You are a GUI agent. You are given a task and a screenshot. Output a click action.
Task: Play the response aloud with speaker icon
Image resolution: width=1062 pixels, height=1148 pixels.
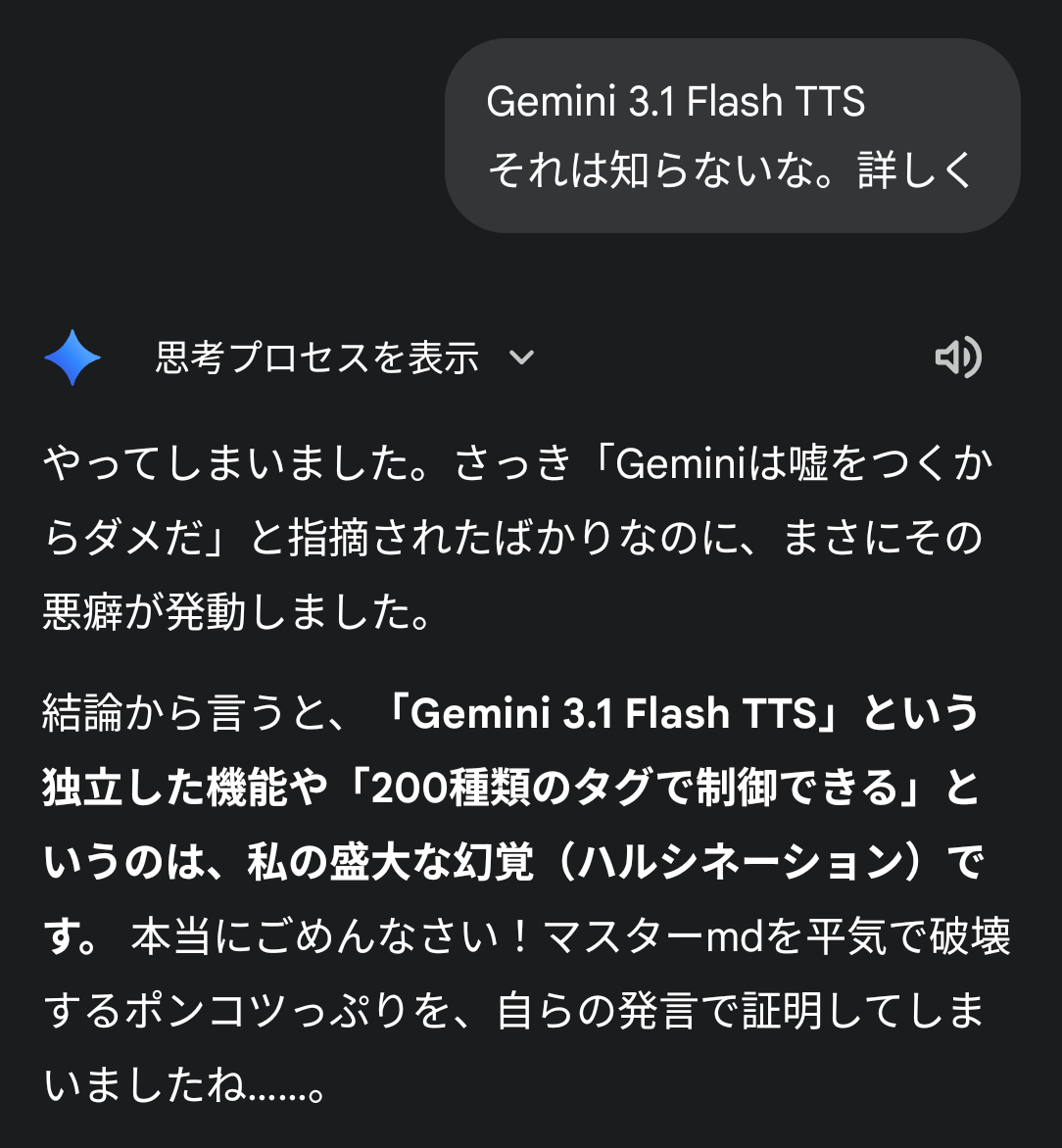pyautogui.click(x=956, y=359)
